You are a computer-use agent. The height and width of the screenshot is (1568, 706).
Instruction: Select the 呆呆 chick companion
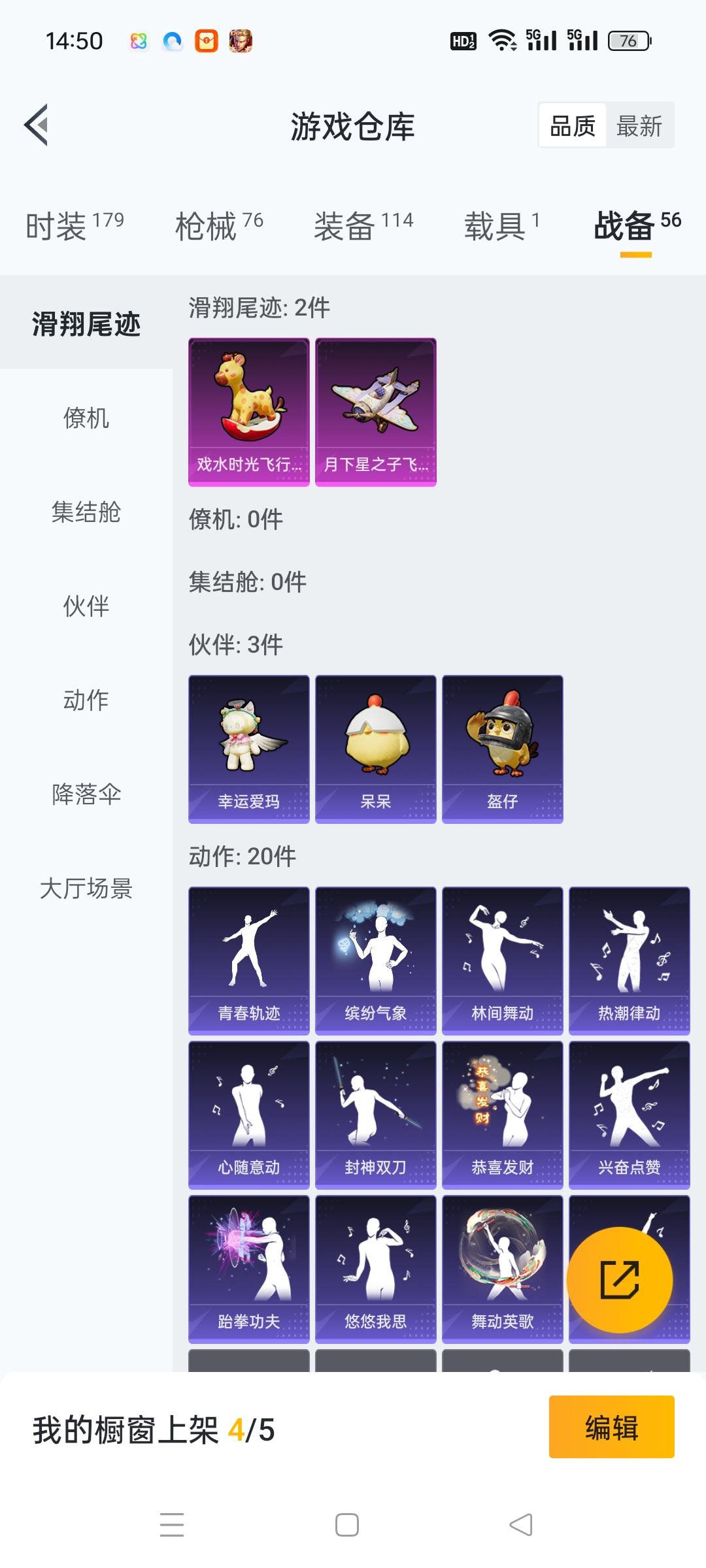tap(375, 749)
